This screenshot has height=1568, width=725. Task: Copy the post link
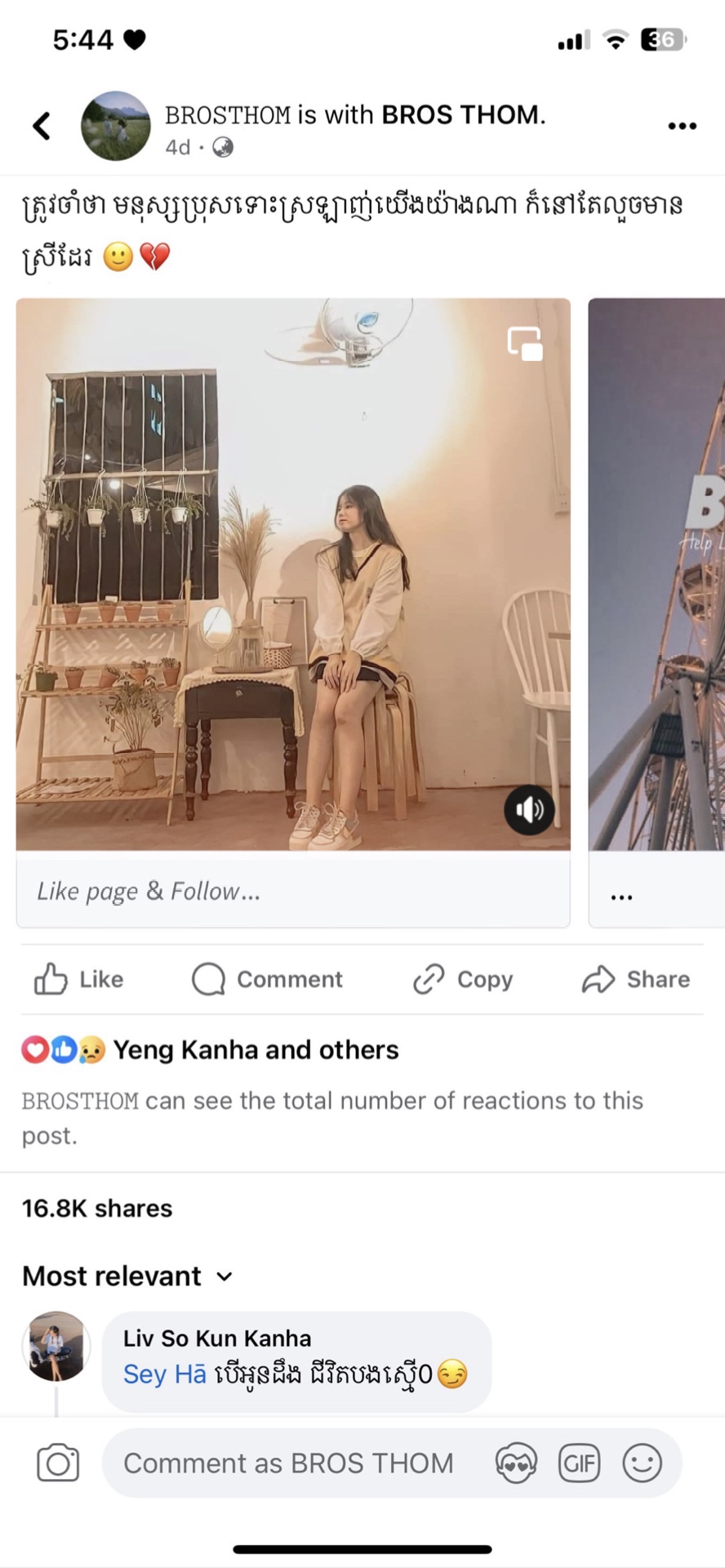463,979
